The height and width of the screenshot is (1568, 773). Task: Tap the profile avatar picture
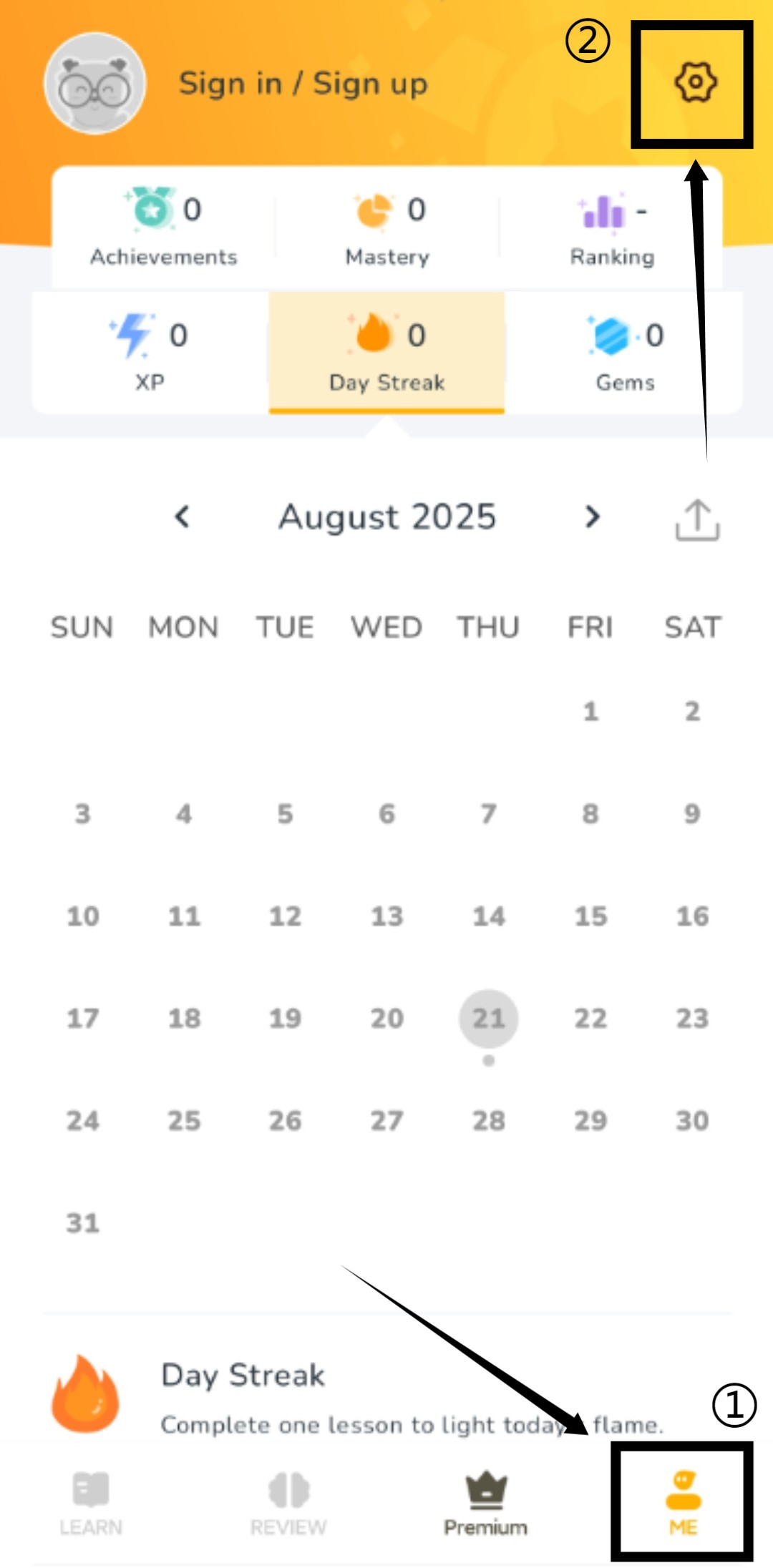[x=94, y=83]
